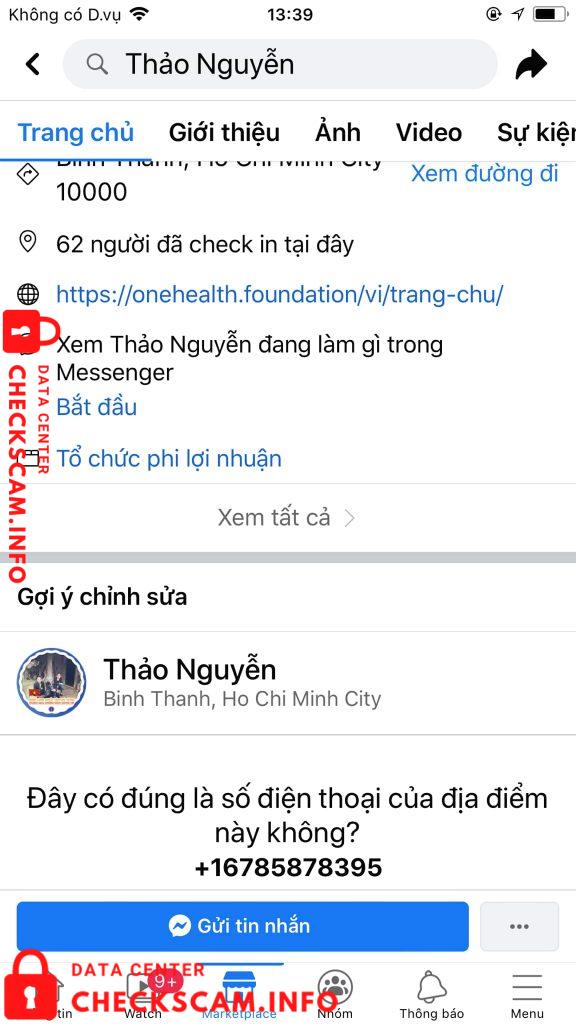The image size is (576, 1024).
Task: Tap Xem đường đi for directions
Action: [485, 174]
